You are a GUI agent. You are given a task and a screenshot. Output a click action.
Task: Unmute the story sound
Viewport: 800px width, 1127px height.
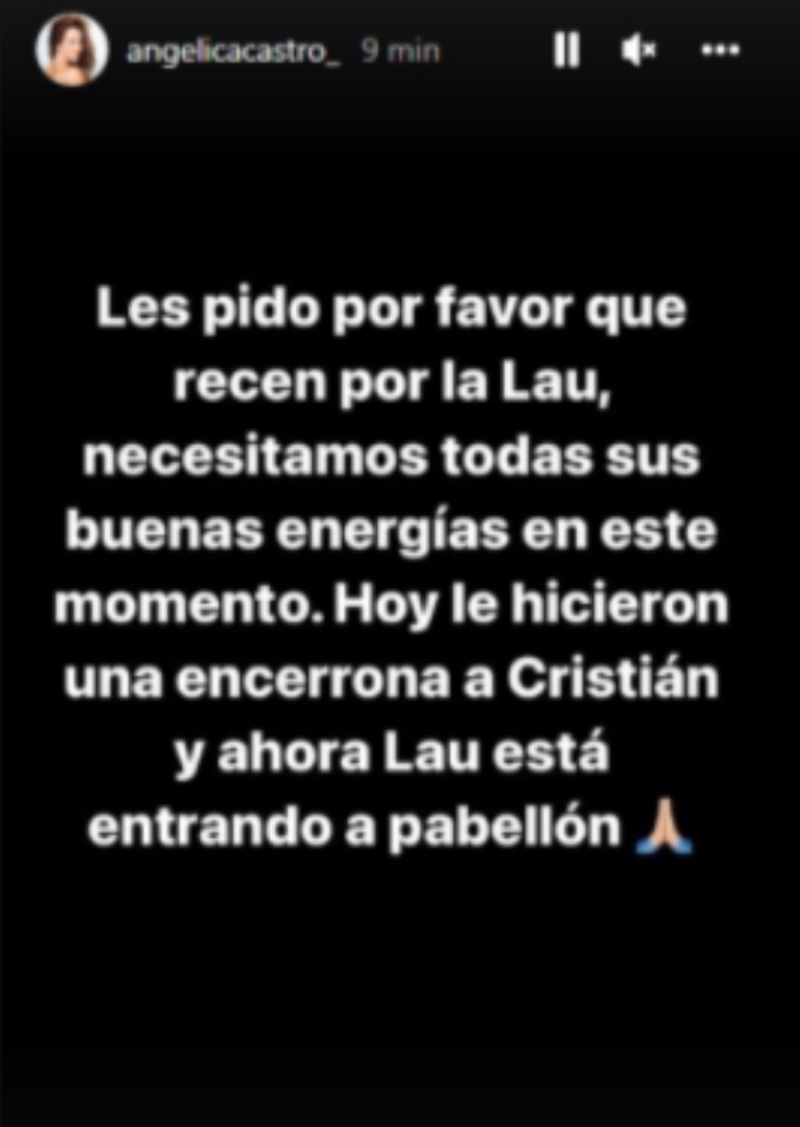638,51
